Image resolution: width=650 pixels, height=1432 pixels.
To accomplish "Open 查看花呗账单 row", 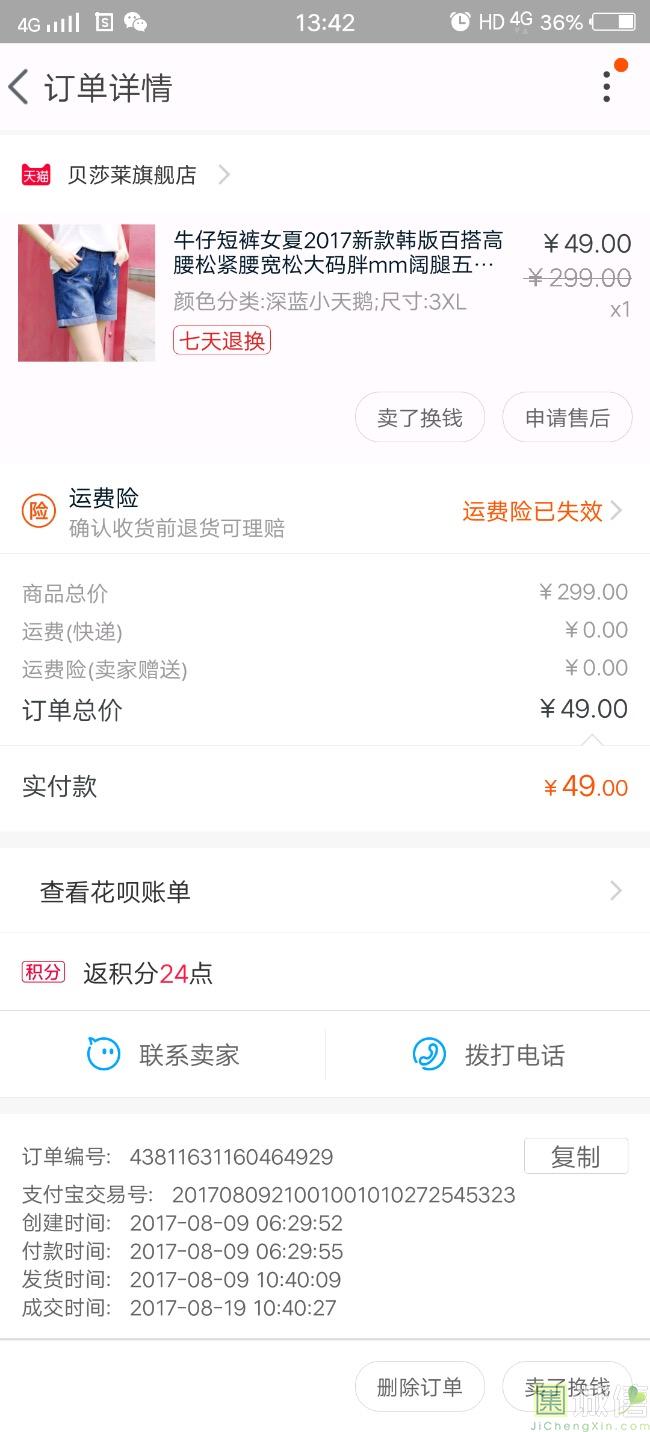I will (x=325, y=891).
